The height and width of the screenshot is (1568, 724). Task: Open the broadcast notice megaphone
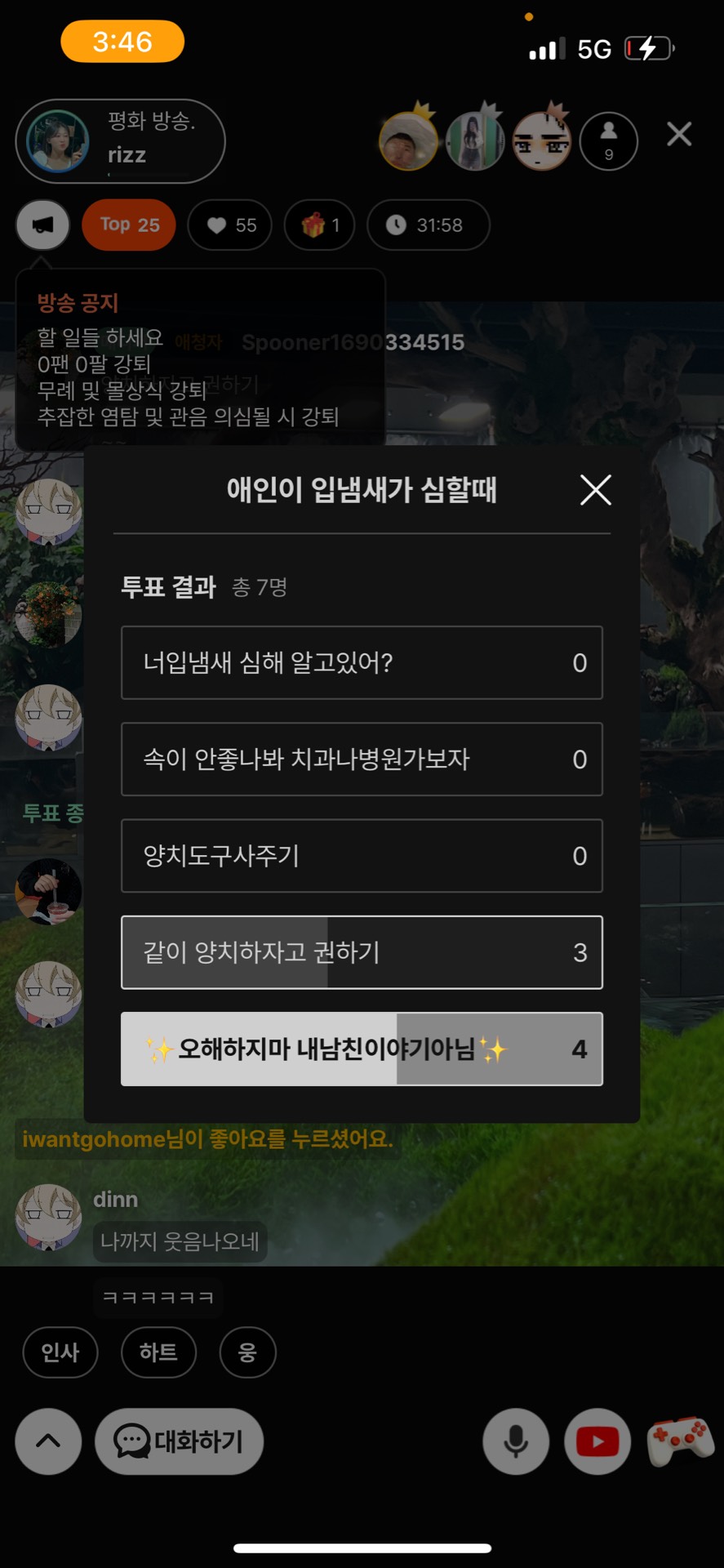click(x=42, y=225)
